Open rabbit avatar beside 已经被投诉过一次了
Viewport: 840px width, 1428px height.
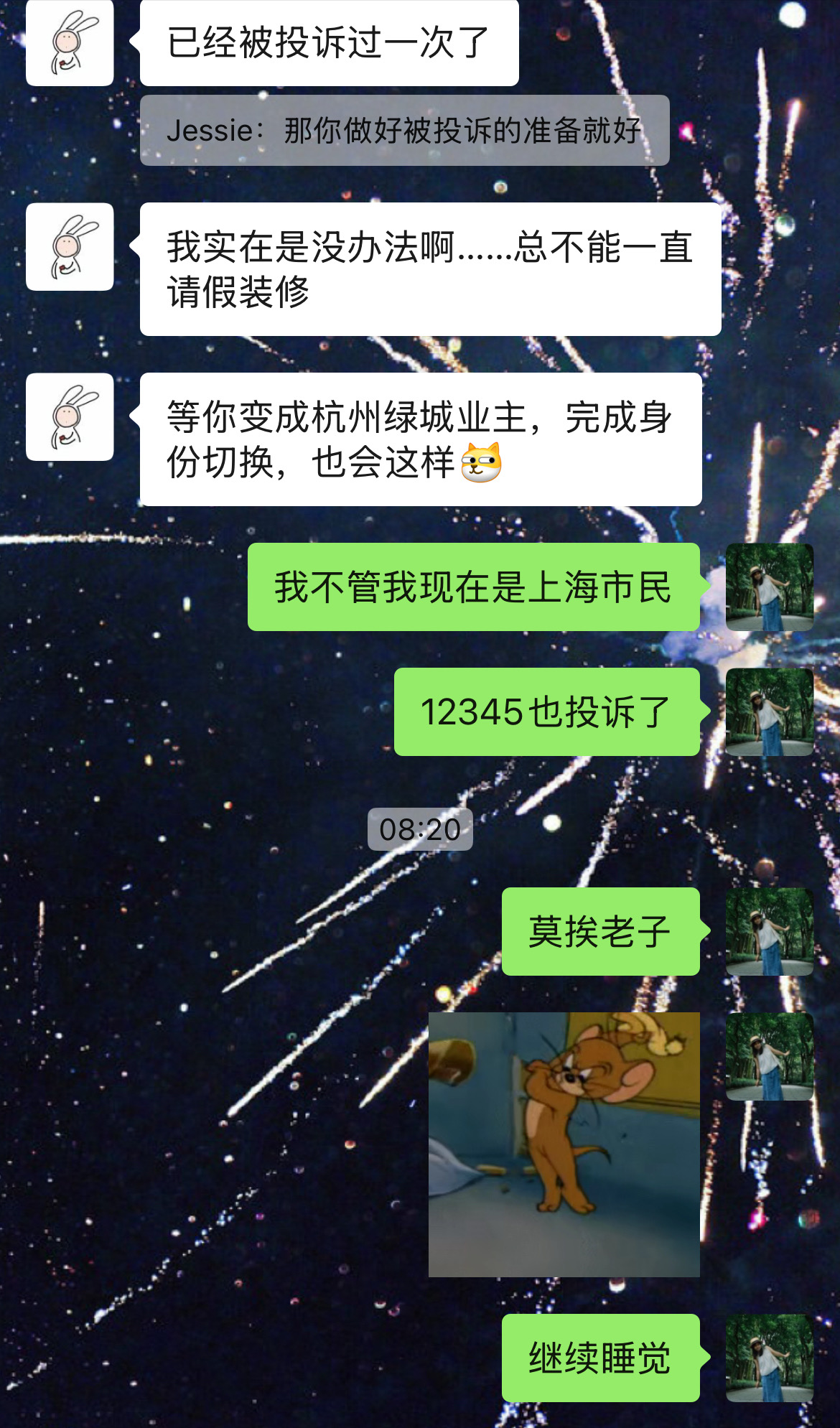(x=70, y=42)
